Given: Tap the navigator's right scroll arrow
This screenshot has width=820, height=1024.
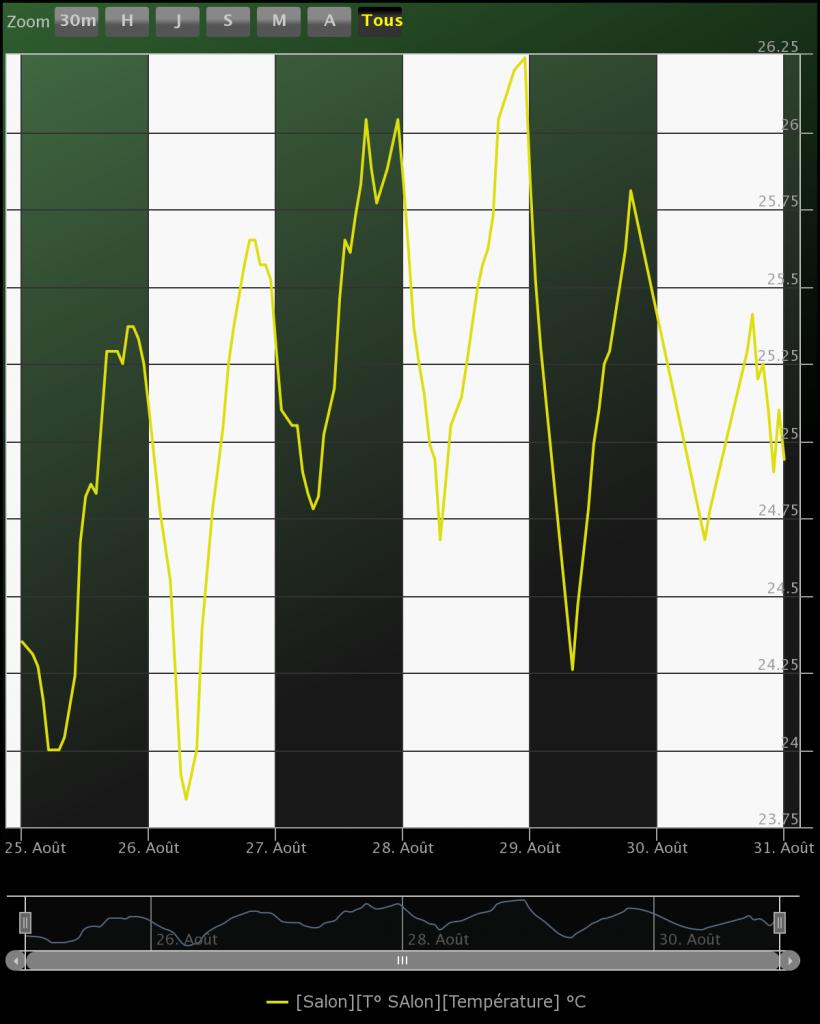Looking at the screenshot, I should pyautogui.click(x=790, y=961).
